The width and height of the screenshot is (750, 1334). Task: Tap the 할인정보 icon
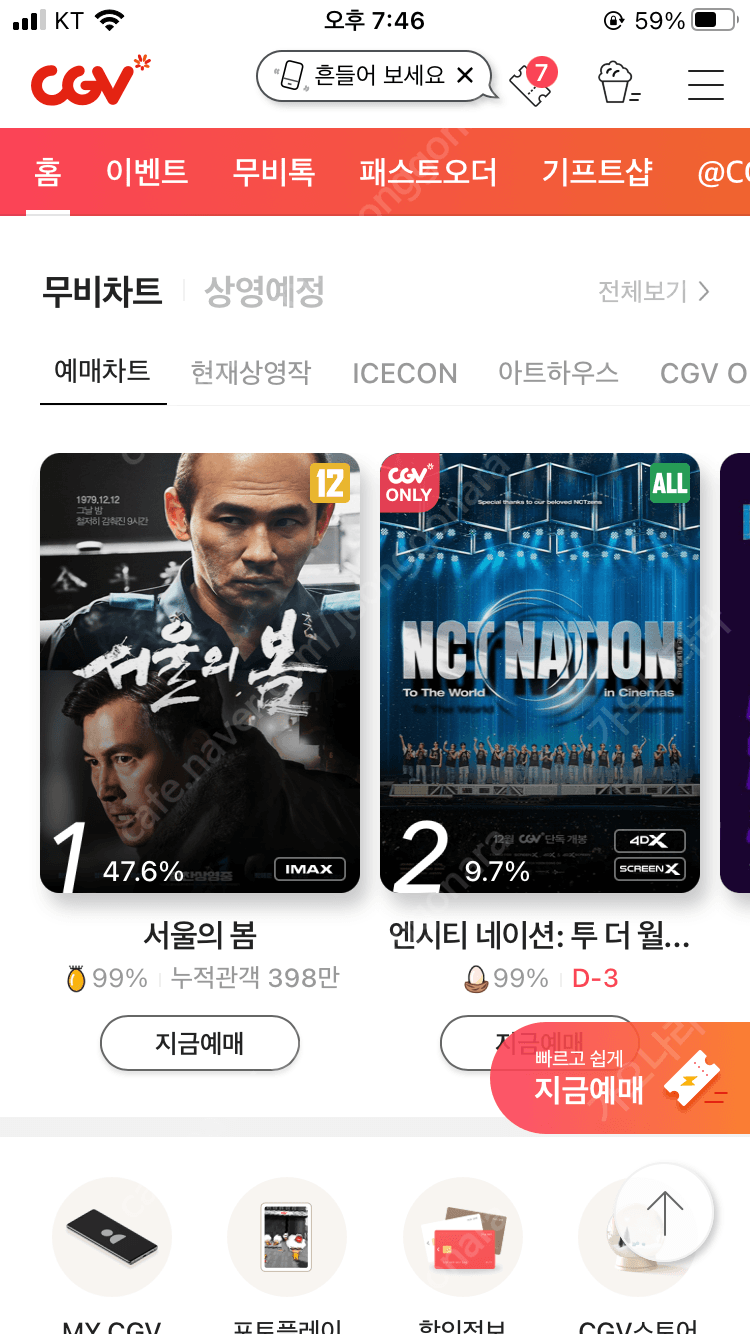(463, 1237)
